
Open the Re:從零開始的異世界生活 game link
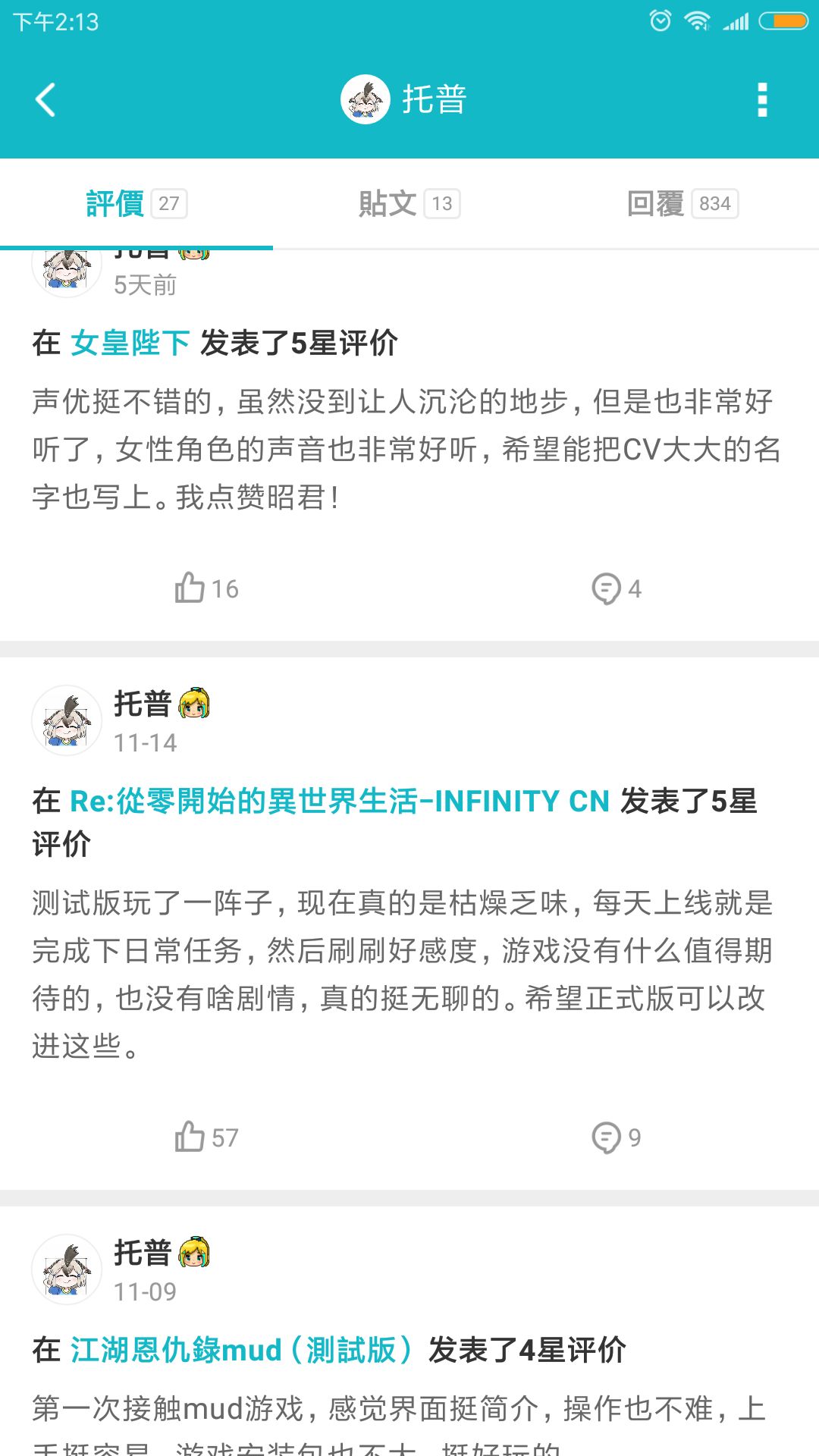340,801
